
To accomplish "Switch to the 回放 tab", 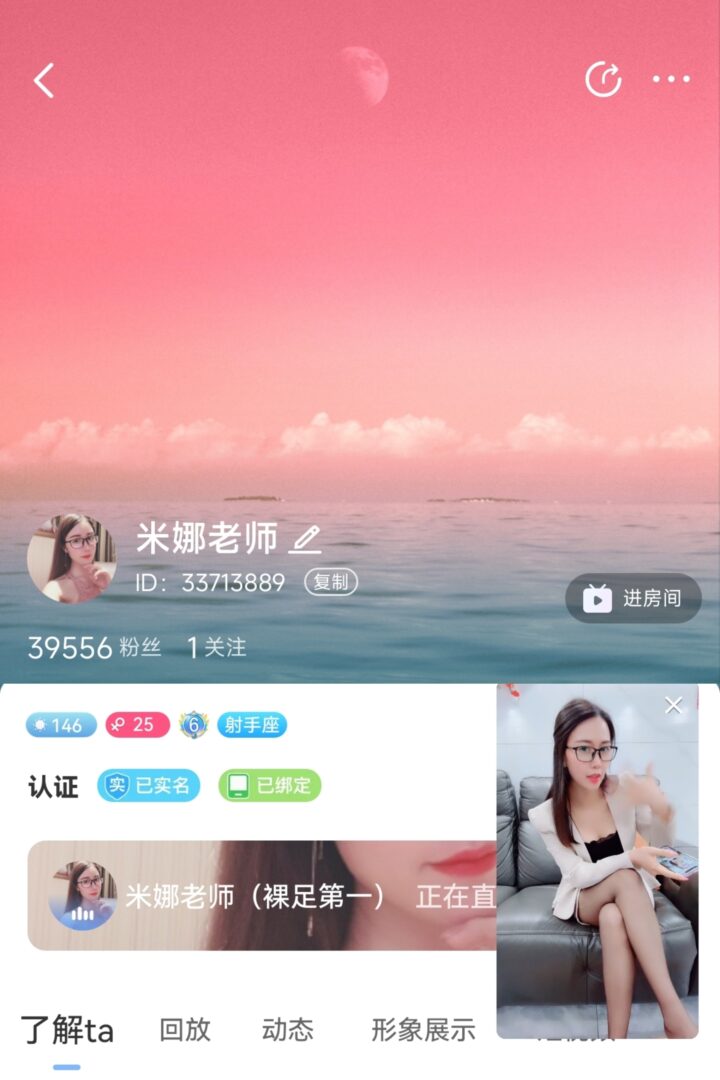I will (x=185, y=1029).
